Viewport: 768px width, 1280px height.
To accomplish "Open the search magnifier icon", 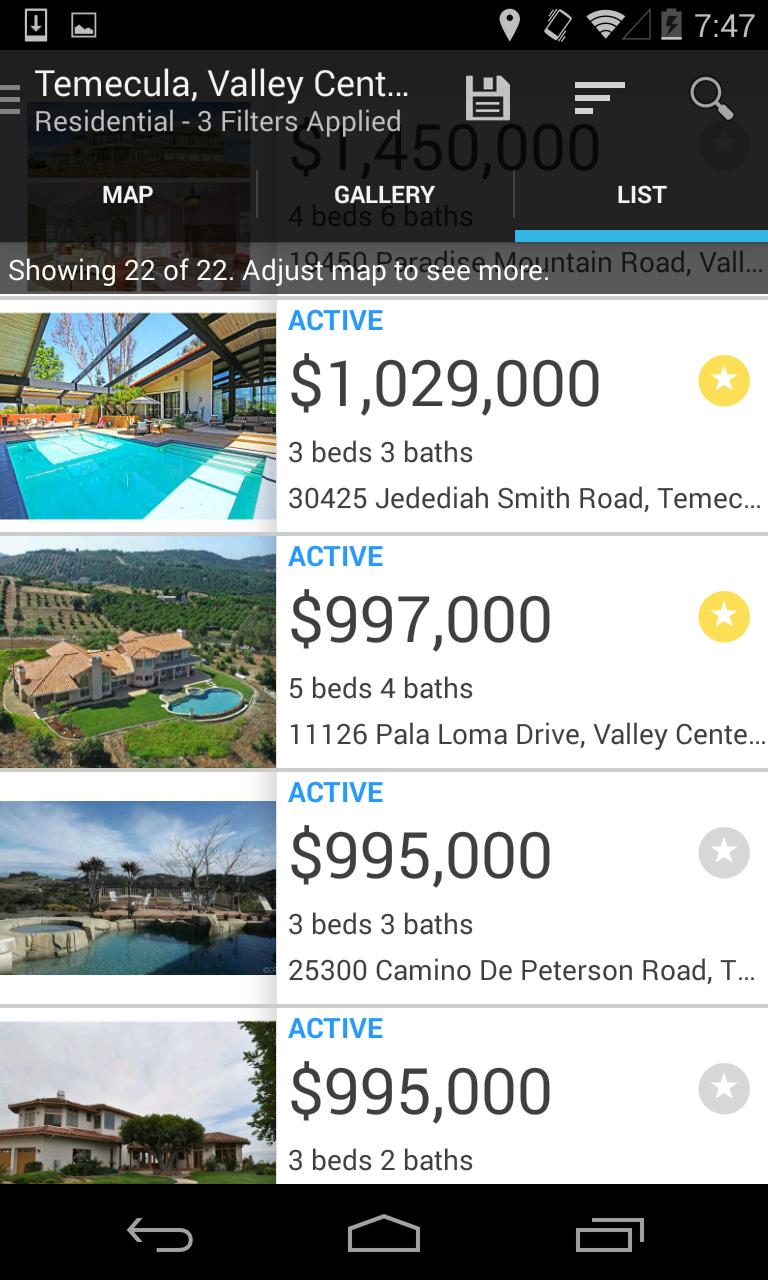I will (x=711, y=98).
